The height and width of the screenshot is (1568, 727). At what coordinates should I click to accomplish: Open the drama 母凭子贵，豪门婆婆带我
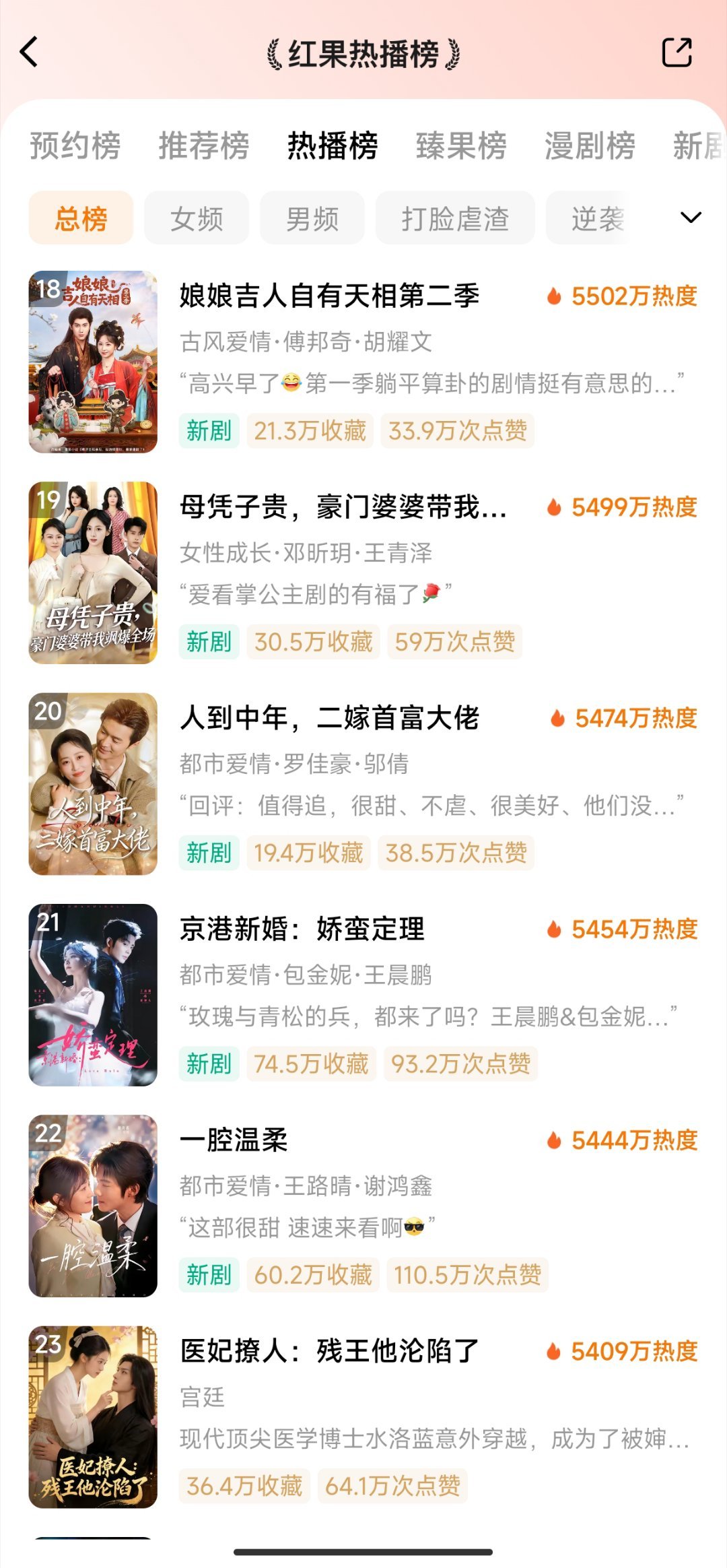(x=363, y=573)
